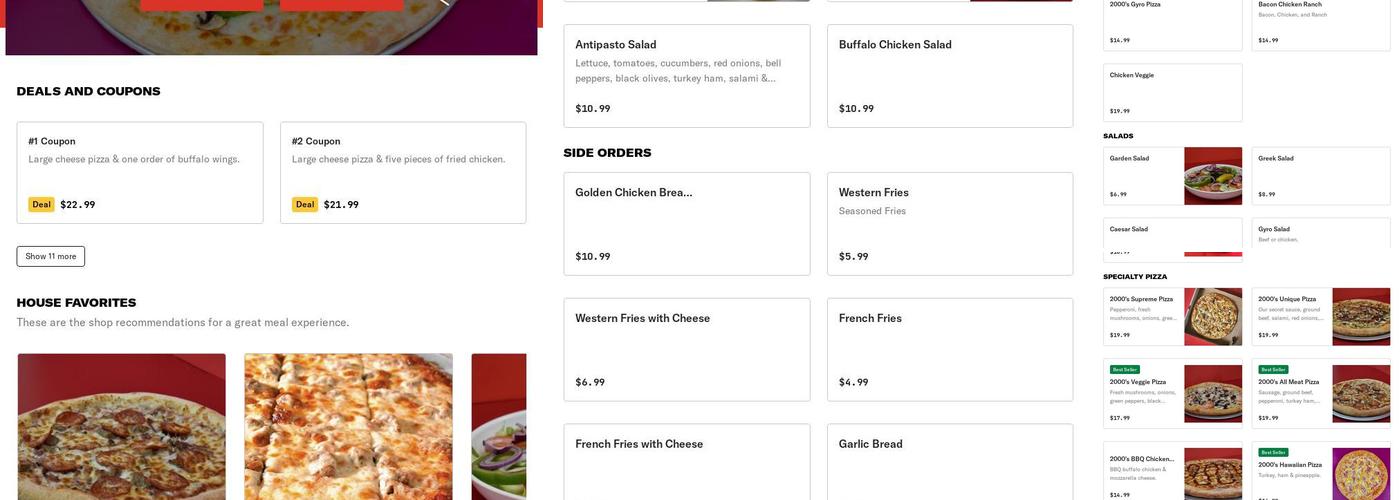
Task: Expand deals with Show 11 more
Action: click(51, 256)
